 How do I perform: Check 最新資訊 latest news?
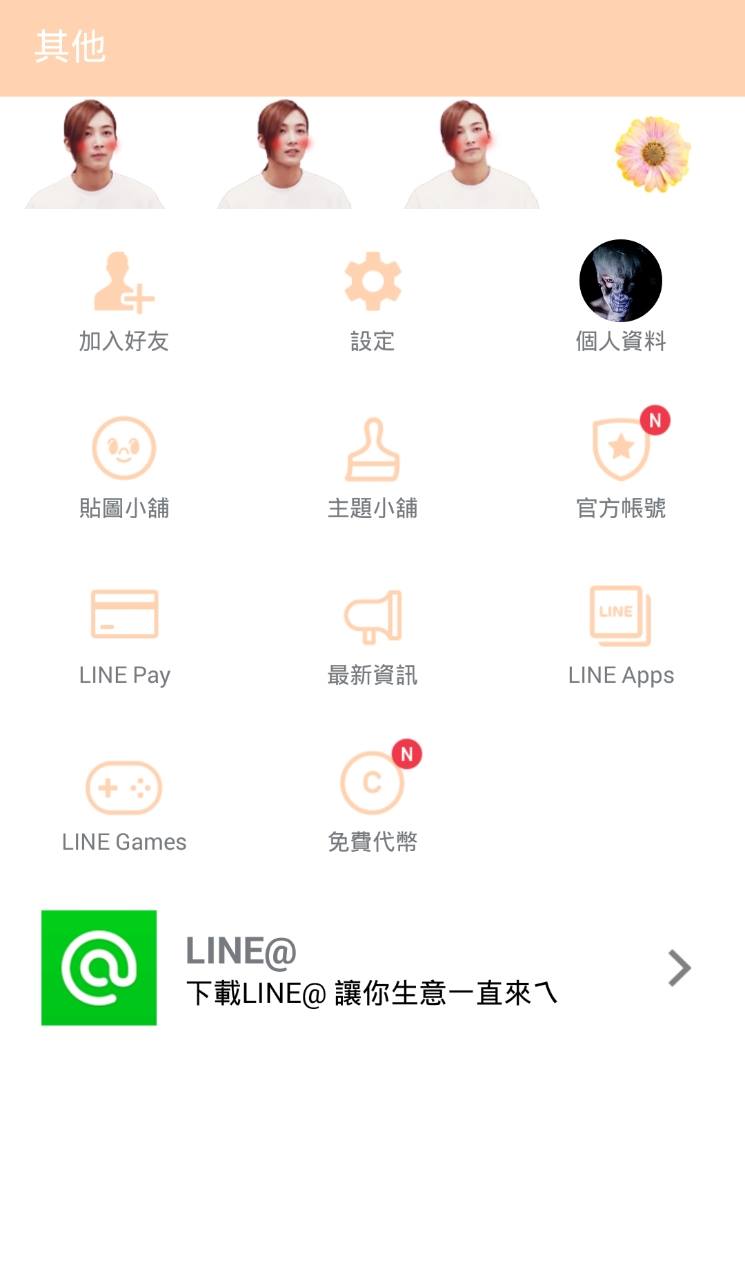(372, 633)
